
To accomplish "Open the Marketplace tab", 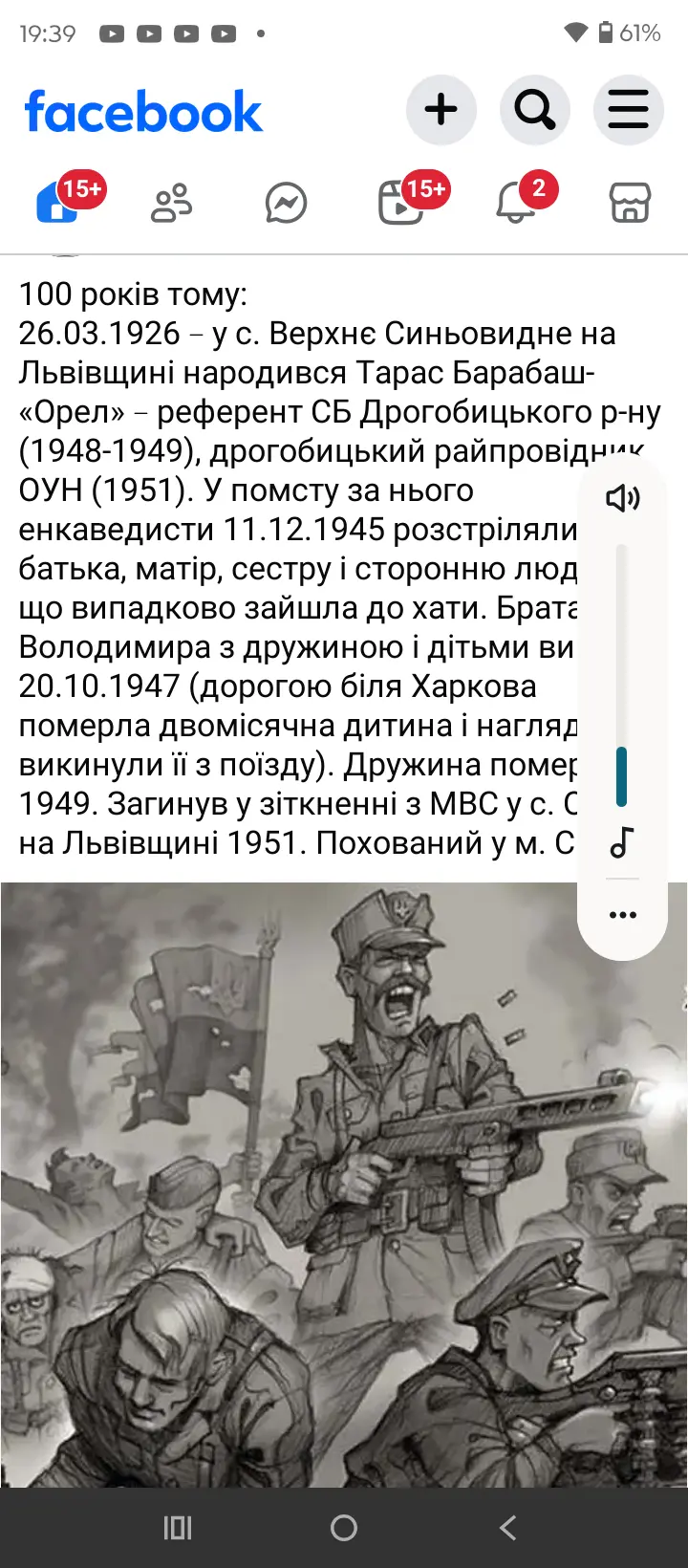I will 630,203.
